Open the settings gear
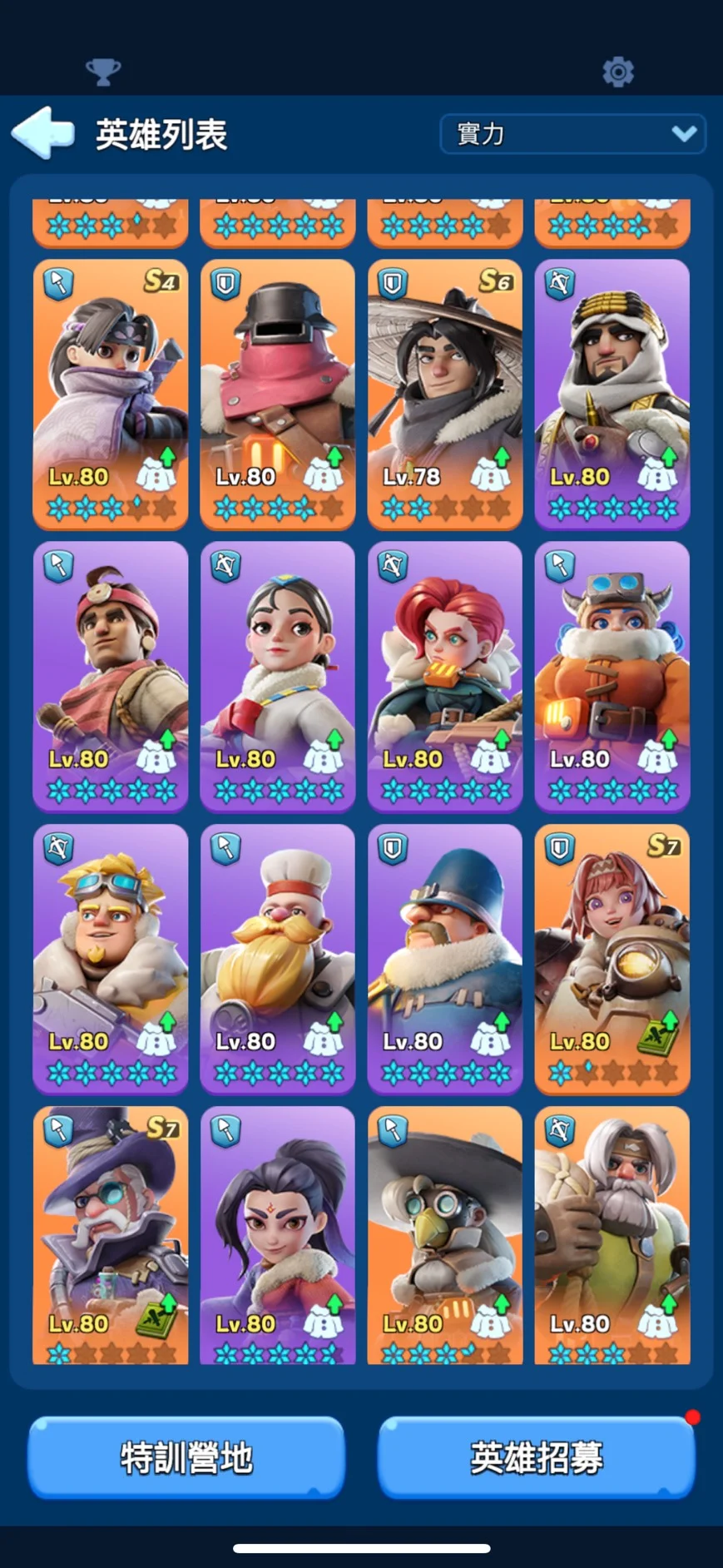The image size is (723, 1568). tap(617, 72)
